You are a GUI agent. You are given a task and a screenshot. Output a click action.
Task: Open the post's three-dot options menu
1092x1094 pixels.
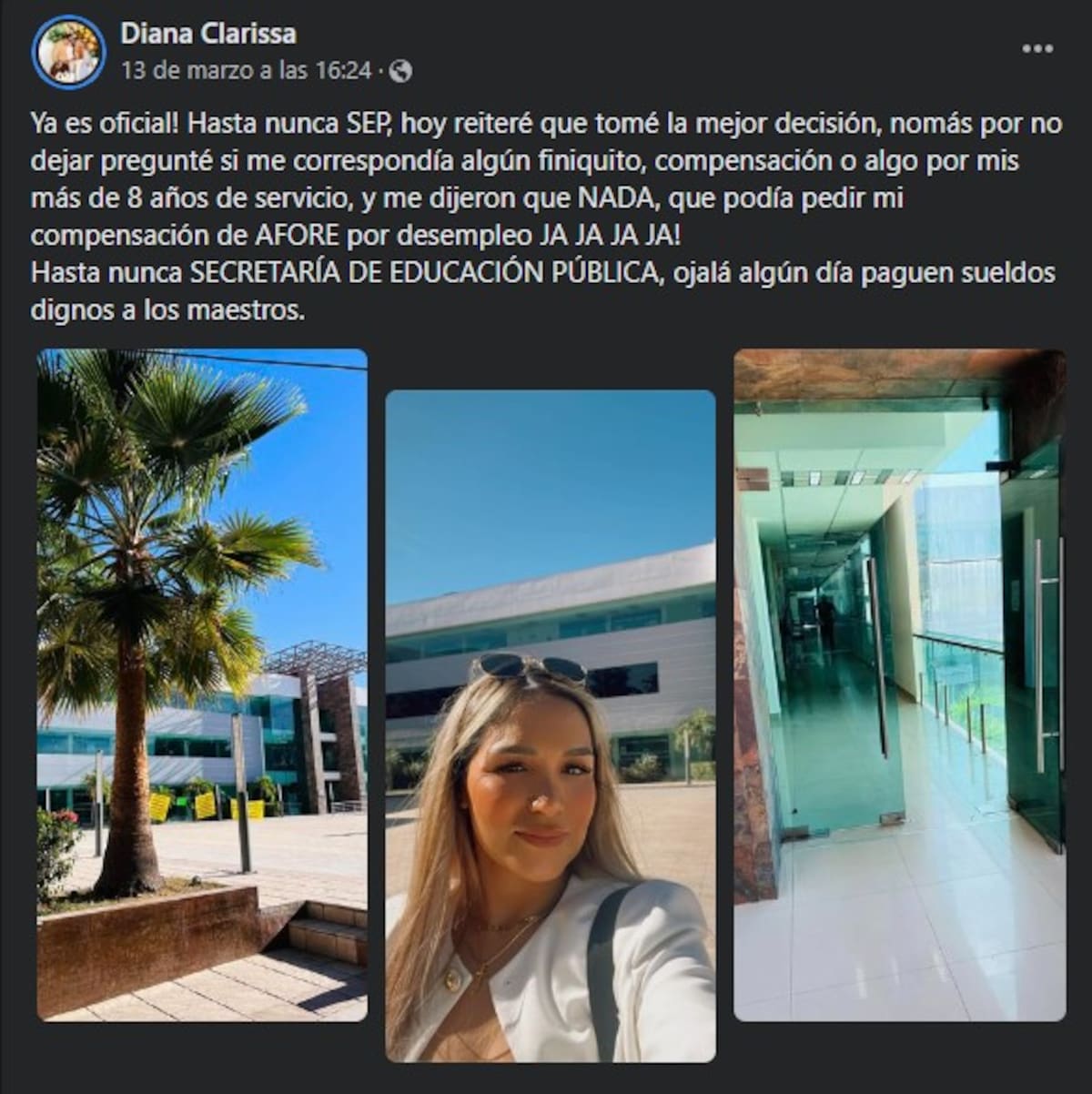click(1037, 48)
